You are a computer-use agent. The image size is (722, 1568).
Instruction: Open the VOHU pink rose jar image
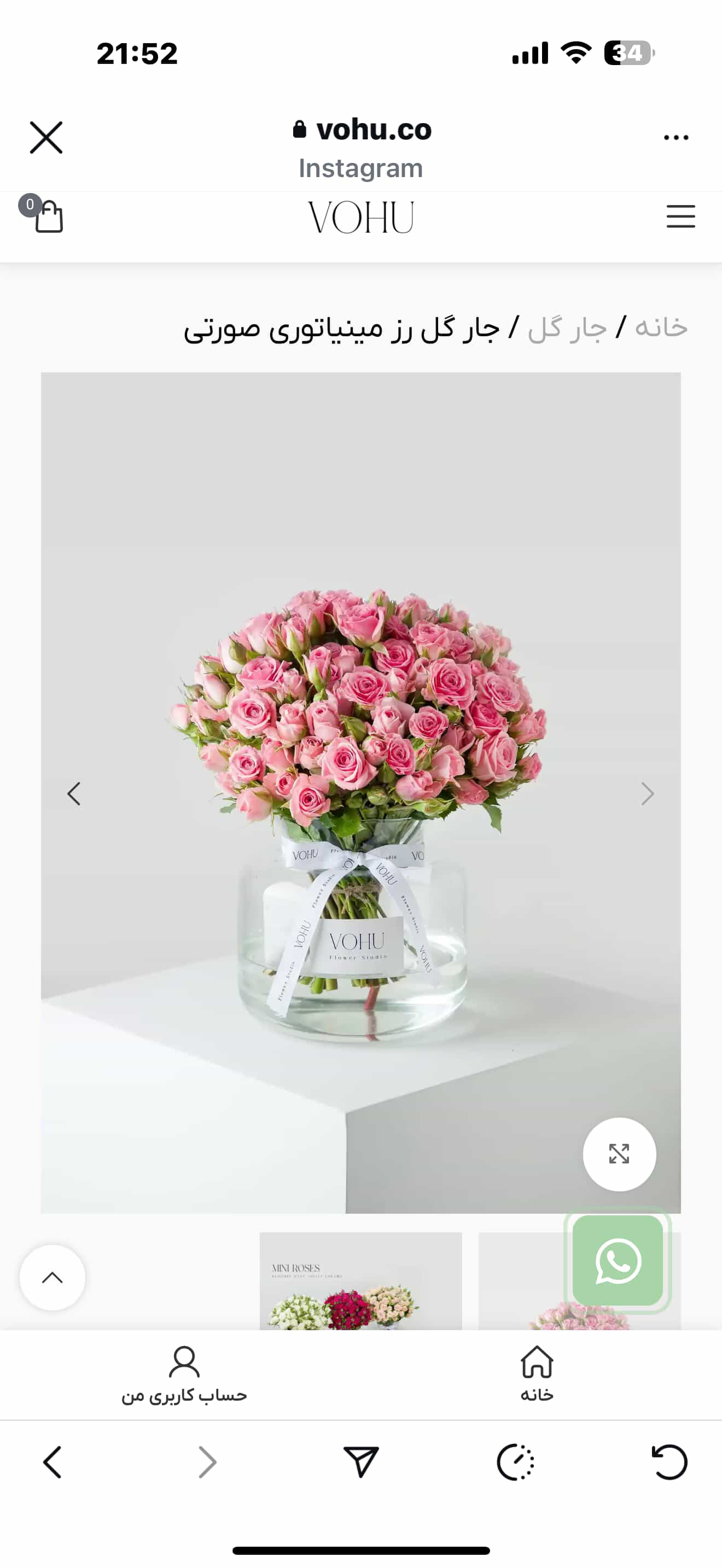360,791
